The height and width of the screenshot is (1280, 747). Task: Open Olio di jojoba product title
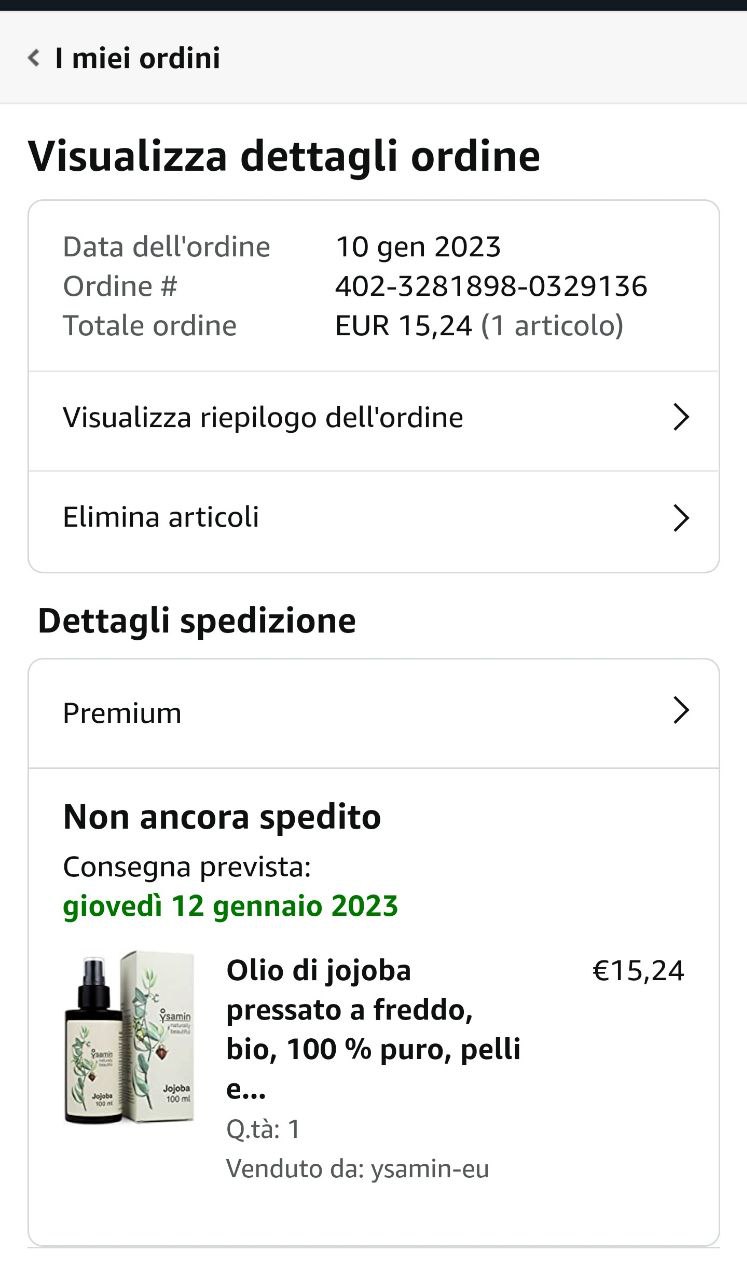[x=373, y=1029]
